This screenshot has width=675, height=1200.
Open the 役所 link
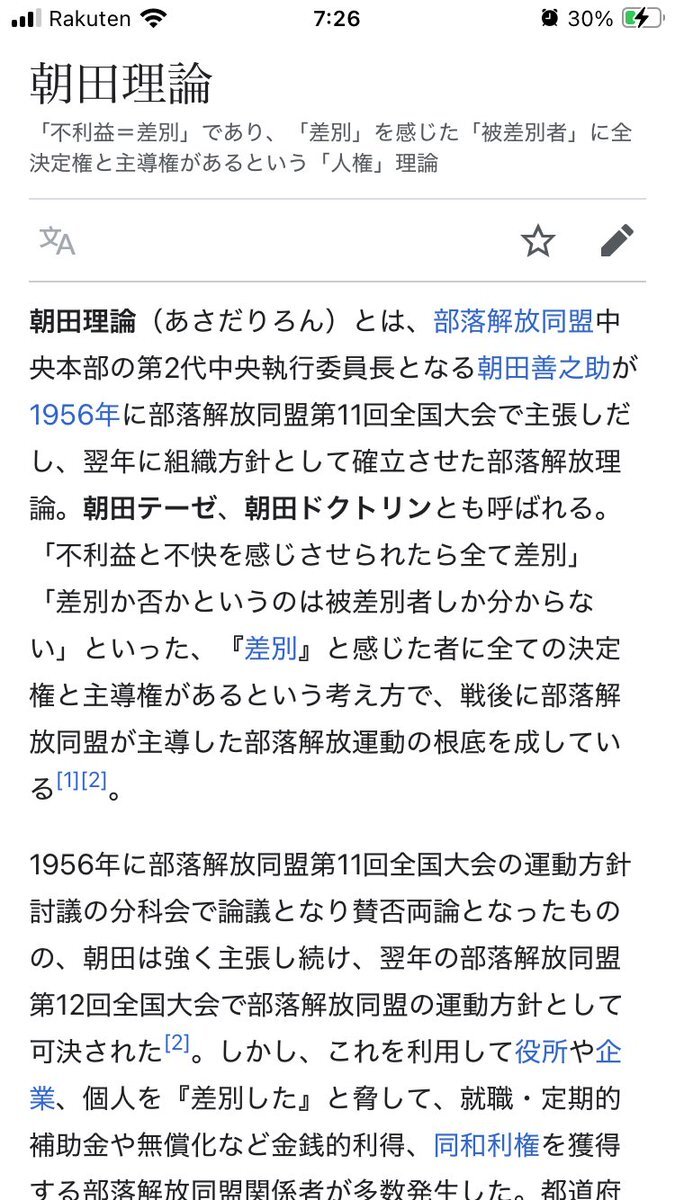541,1052
